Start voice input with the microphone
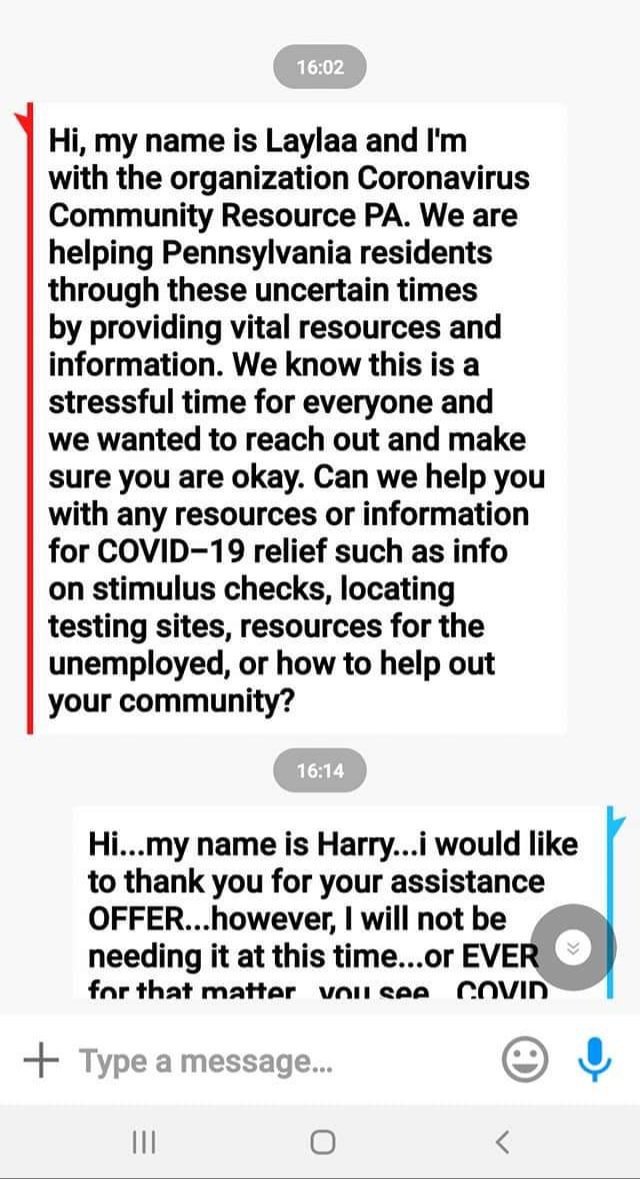The height and width of the screenshot is (1179, 640). coord(595,1060)
